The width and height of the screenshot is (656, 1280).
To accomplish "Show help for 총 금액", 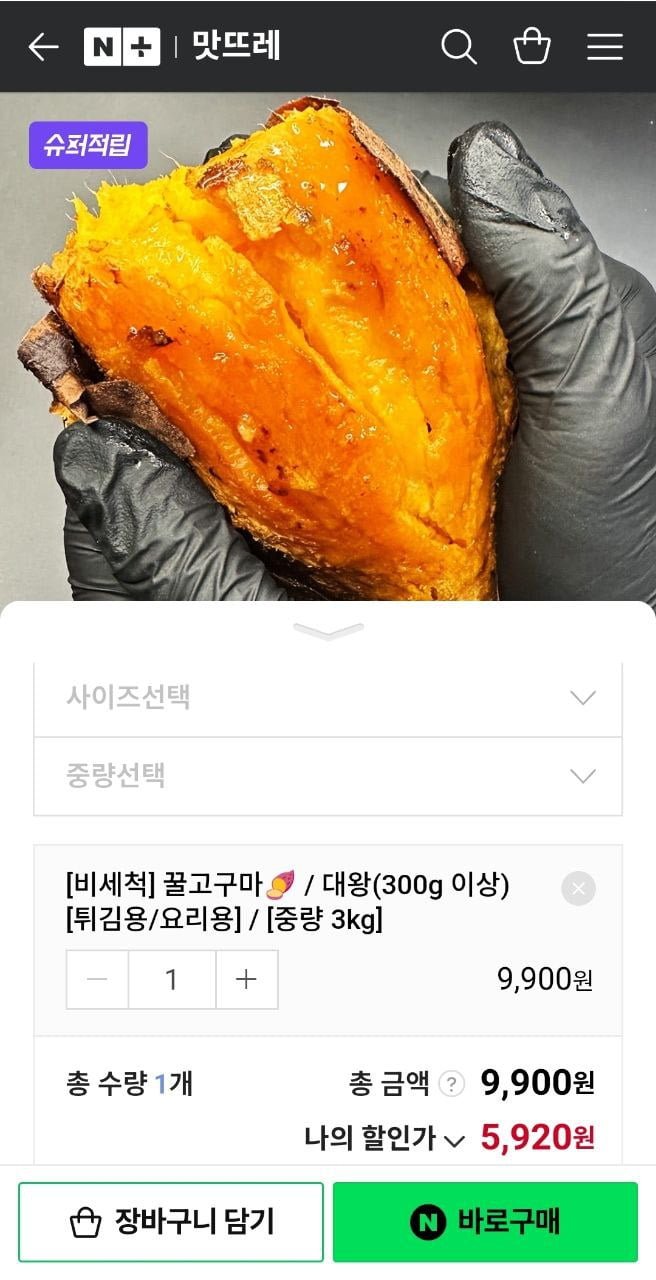I will pyautogui.click(x=452, y=1084).
